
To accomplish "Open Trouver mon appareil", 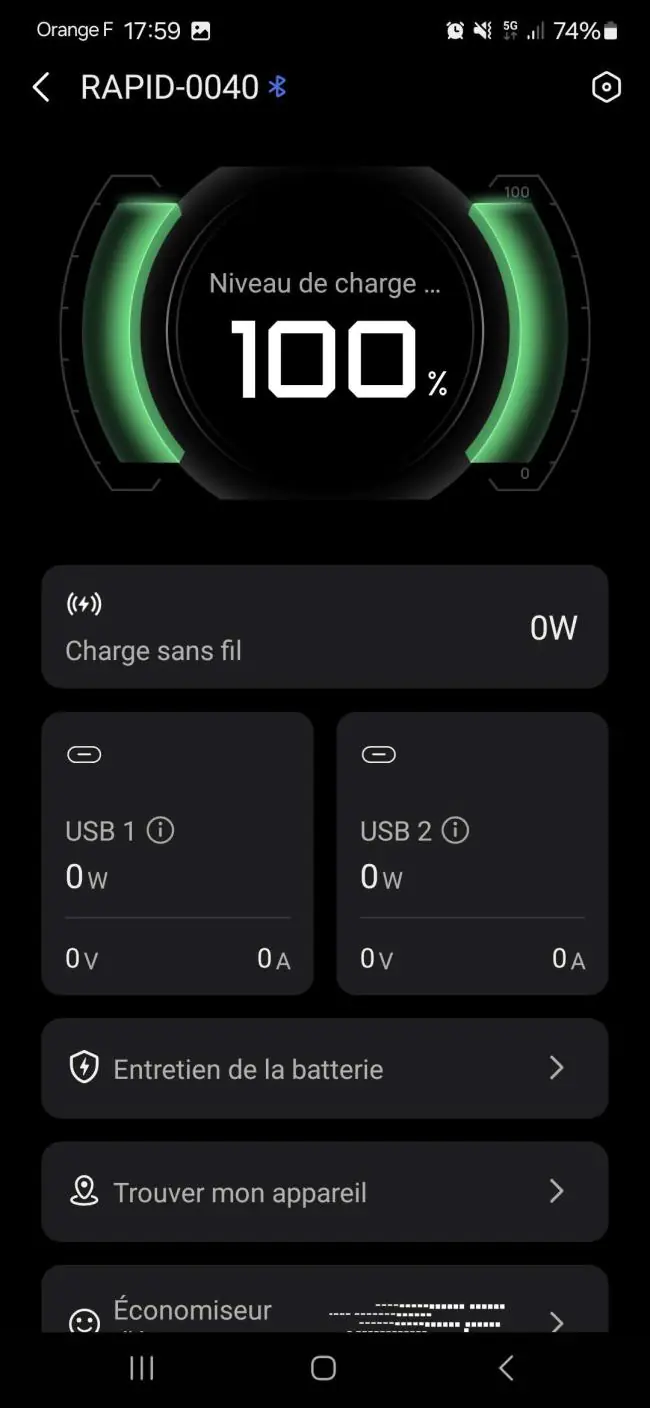I will [x=325, y=1191].
